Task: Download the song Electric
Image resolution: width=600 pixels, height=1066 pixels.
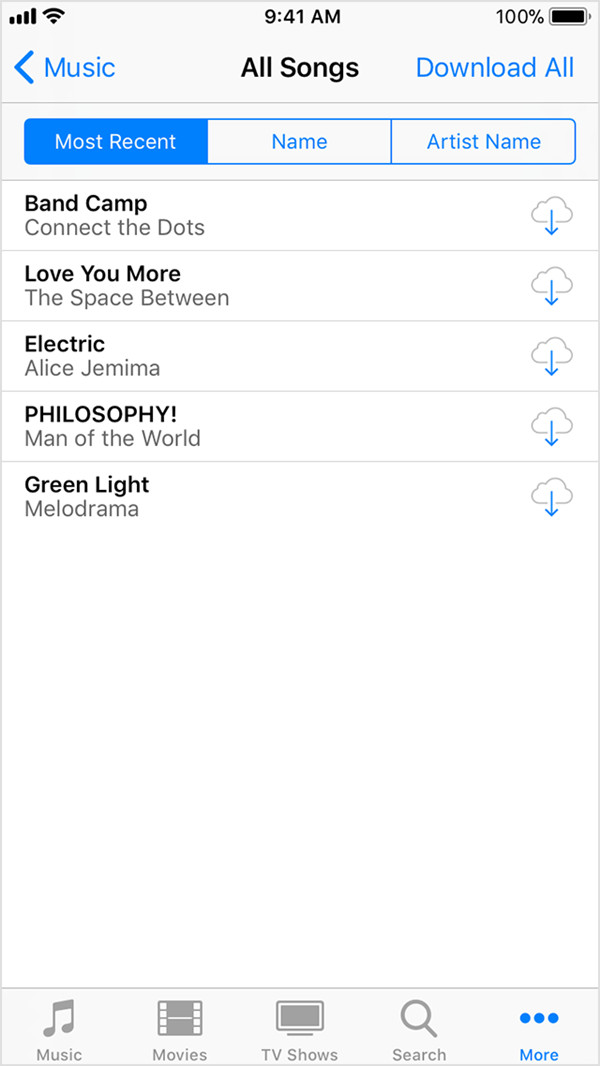Action: click(x=551, y=356)
